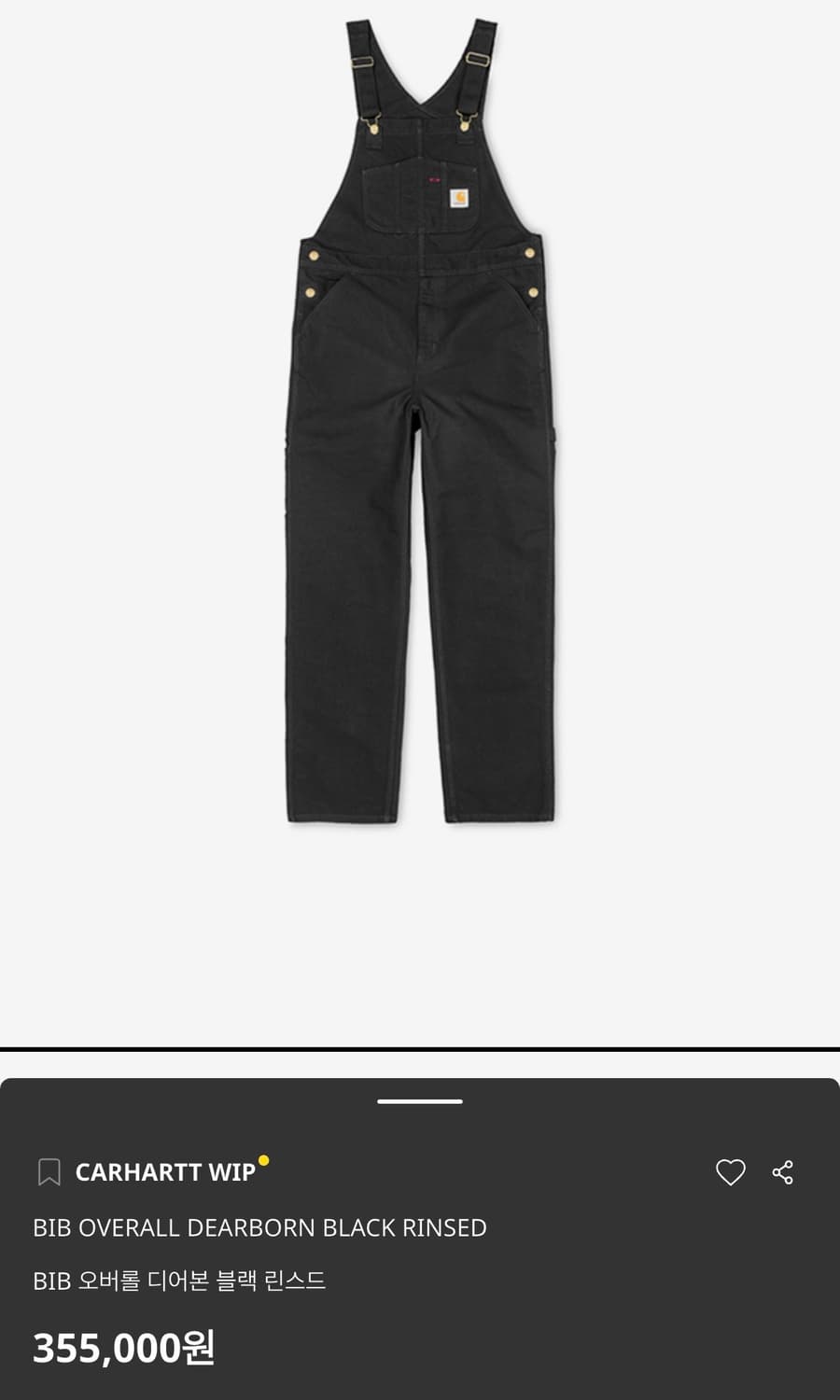840x1400 pixels.
Task: Open sharing options via the share icon
Action: coord(784,1172)
